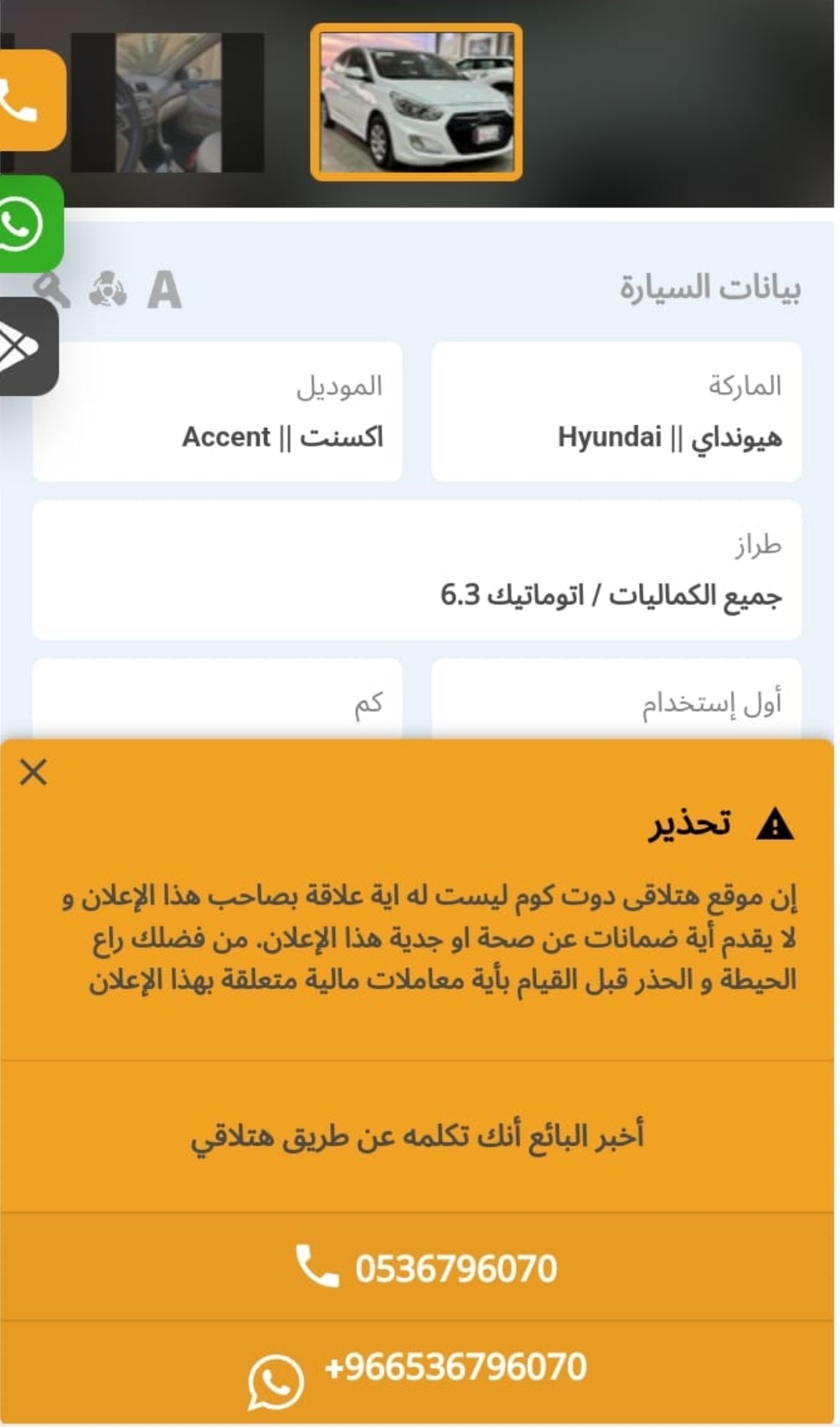Select the white Hyundai car photo thumbnail

(416, 102)
